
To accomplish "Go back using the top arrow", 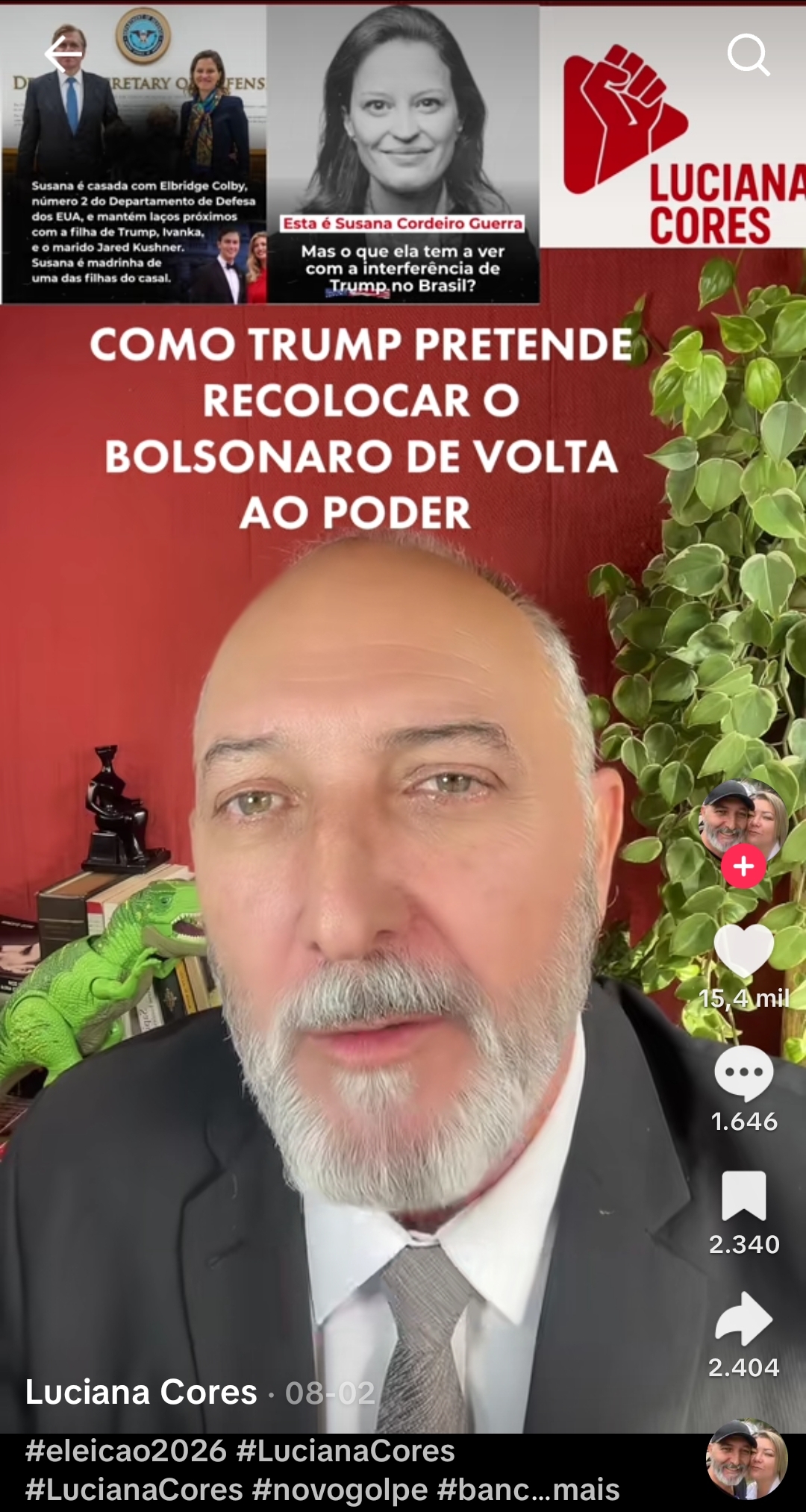I will (63, 54).
